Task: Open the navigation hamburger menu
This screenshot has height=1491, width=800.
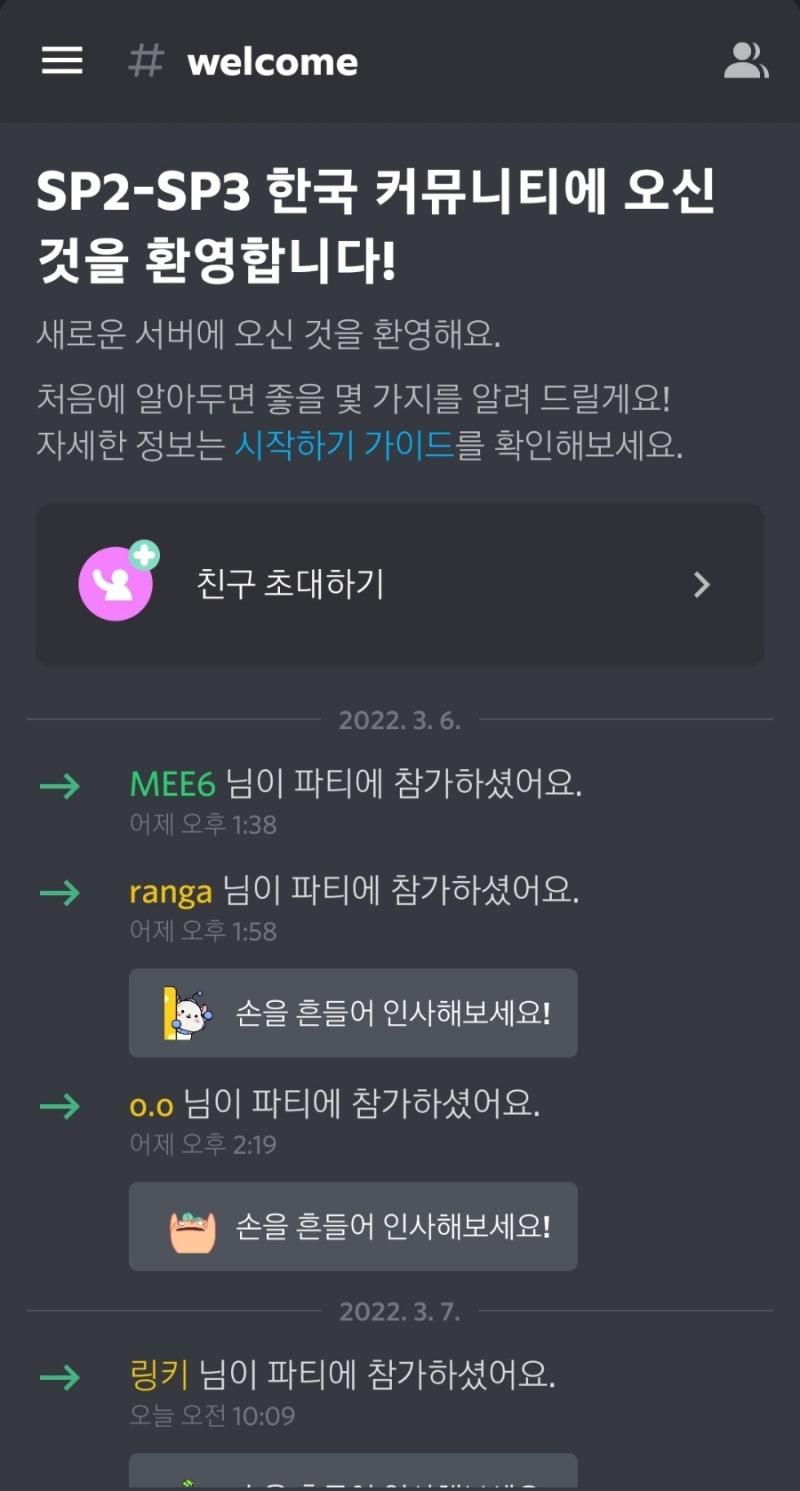Action: coord(61,61)
